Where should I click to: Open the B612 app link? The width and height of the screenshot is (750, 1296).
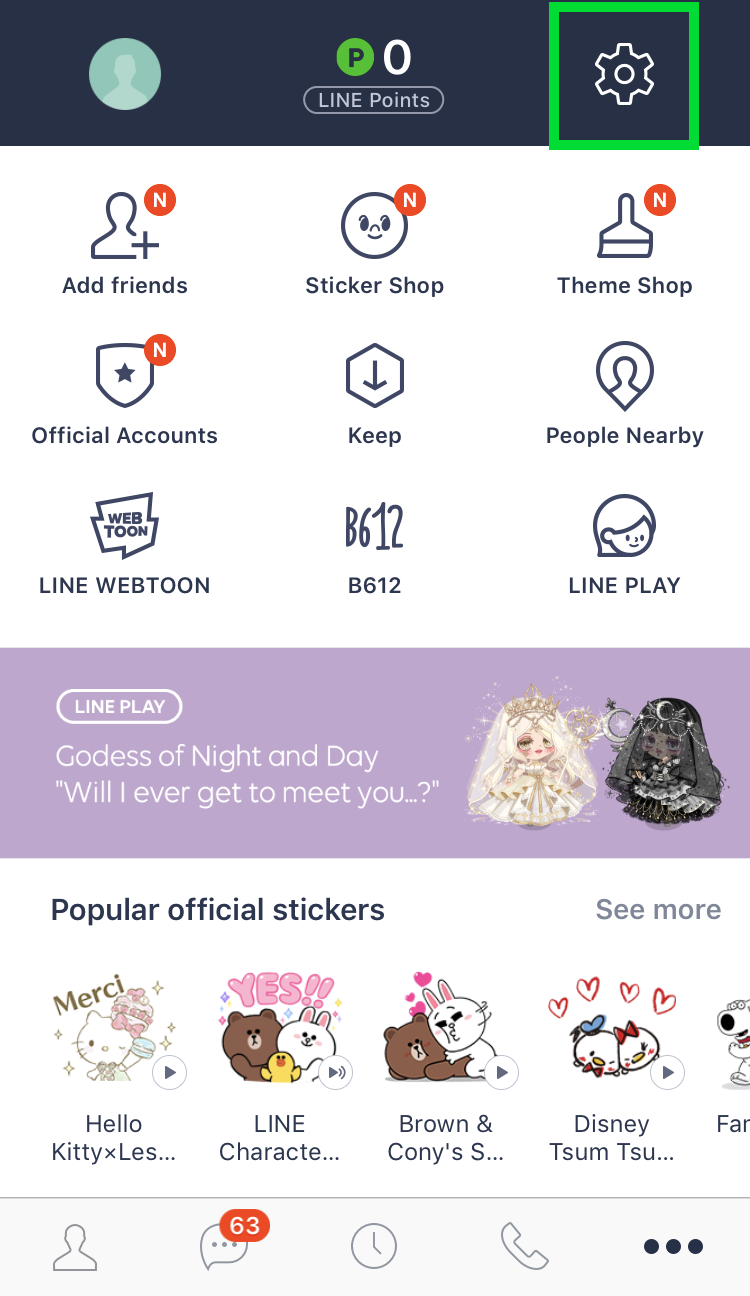[374, 544]
